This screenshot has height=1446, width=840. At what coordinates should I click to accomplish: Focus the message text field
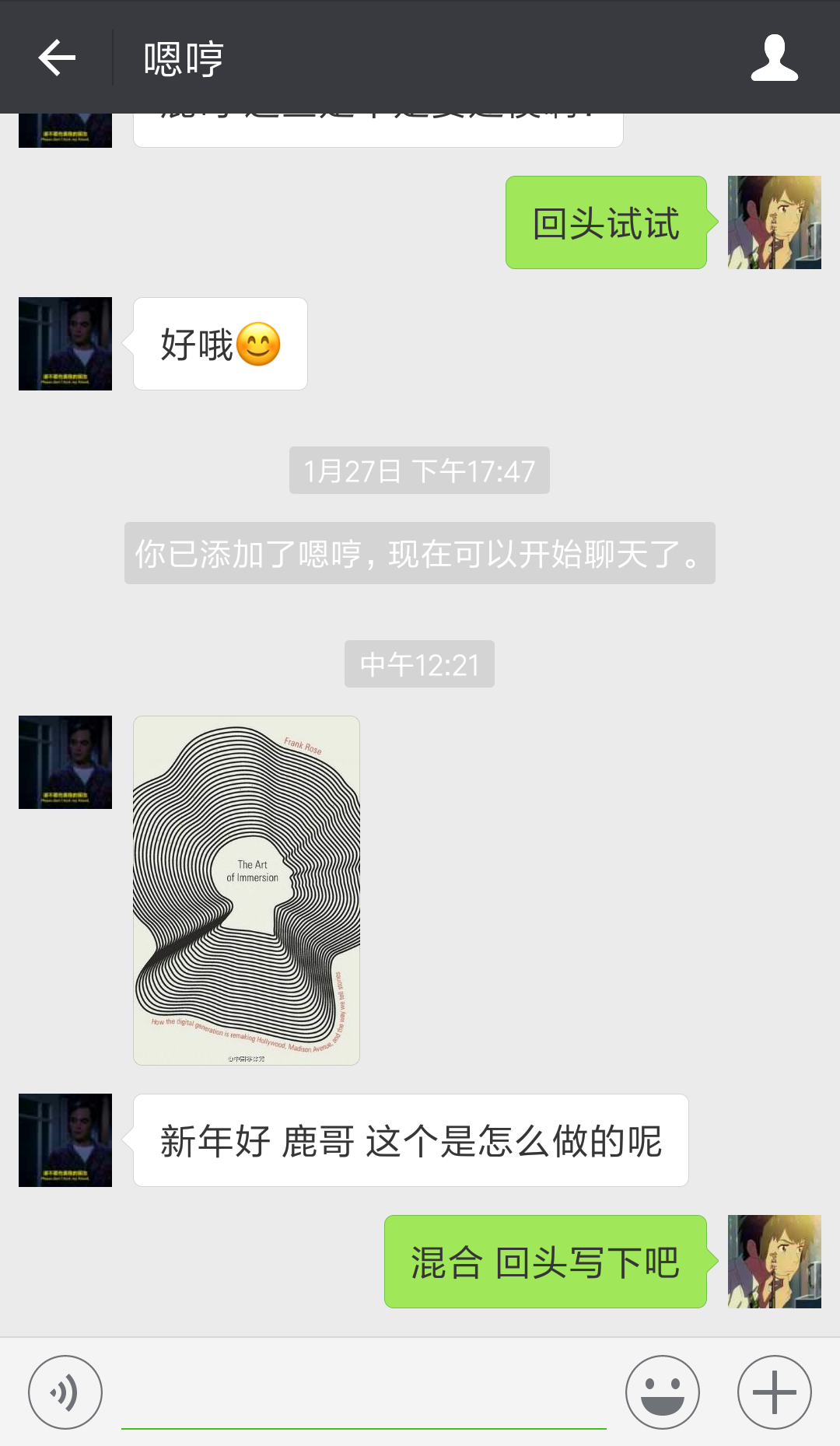(x=364, y=1392)
